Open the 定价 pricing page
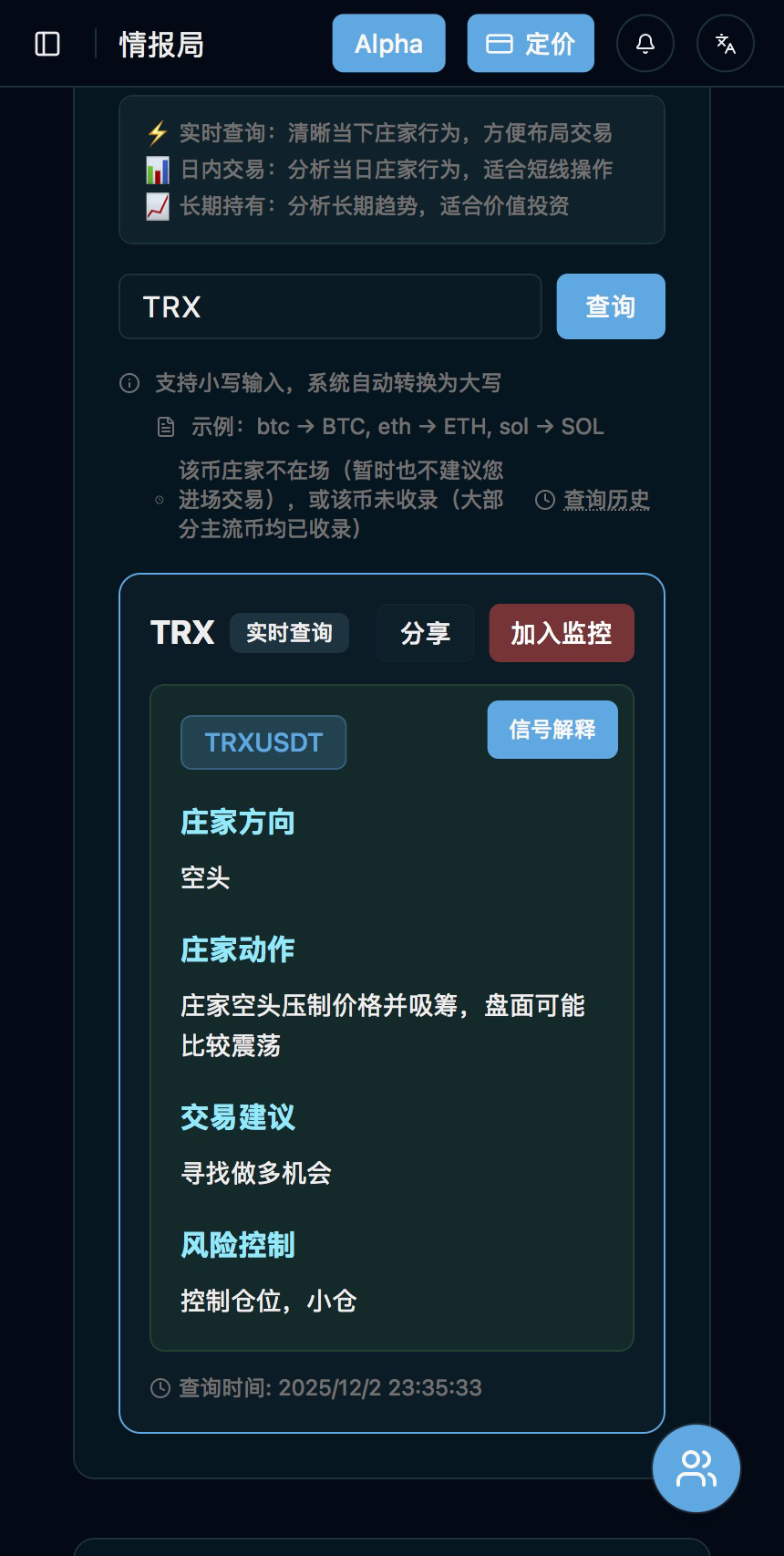Image resolution: width=784 pixels, height=1556 pixels. pos(531,44)
